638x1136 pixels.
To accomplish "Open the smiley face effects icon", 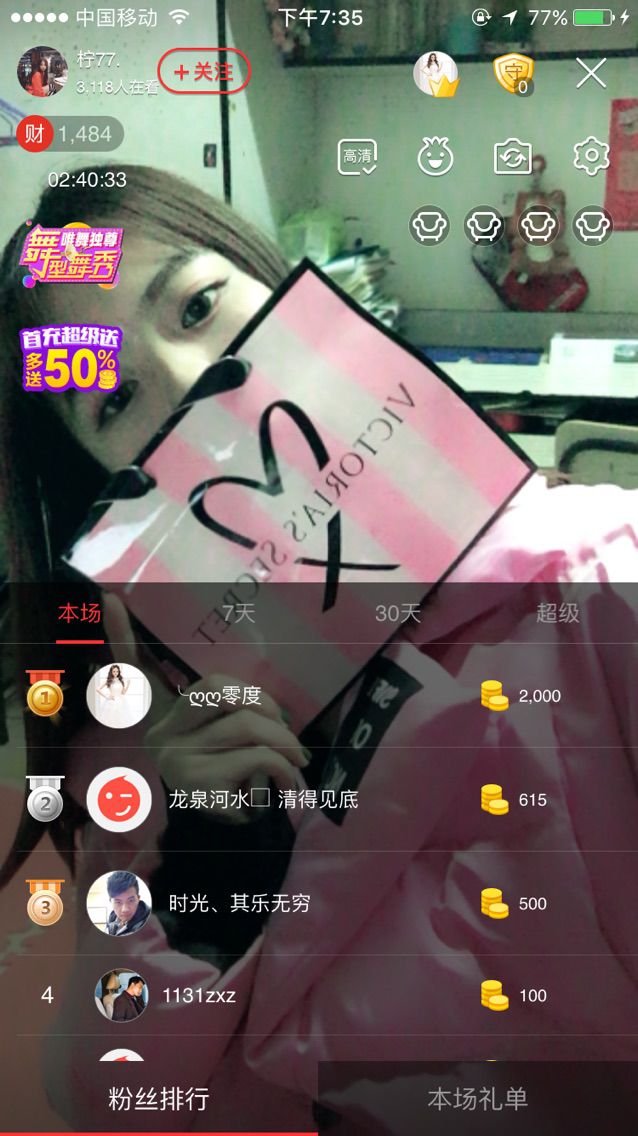I will tap(436, 157).
